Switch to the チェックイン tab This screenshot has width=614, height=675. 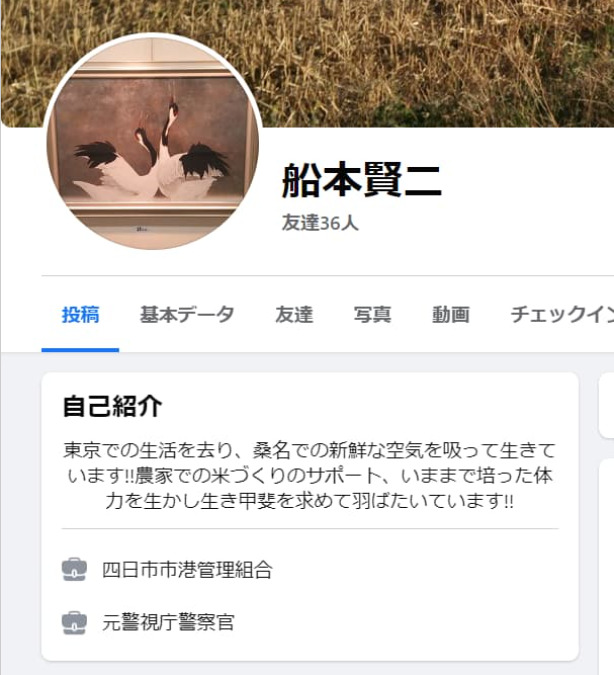(560, 315)
